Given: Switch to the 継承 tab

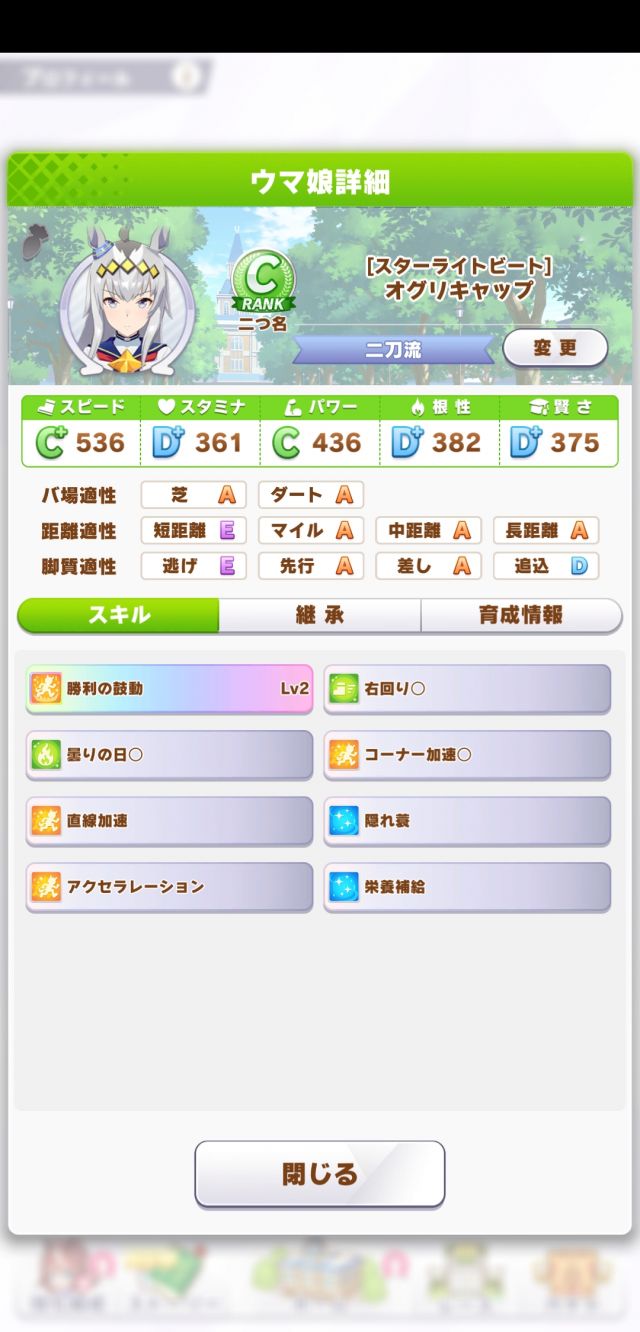Looking at the screenshot, I should point(319,616).
